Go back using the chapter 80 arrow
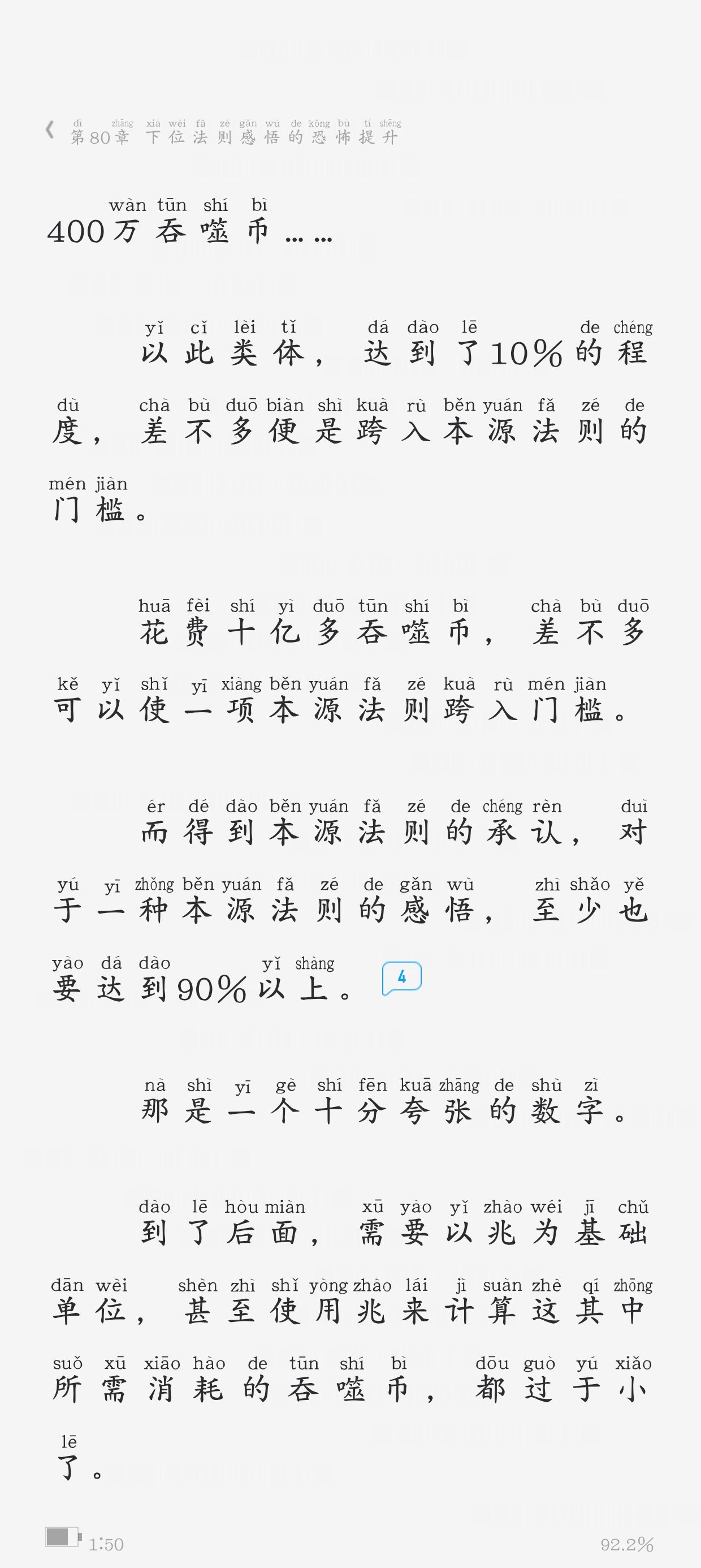Viewport: 701px width, 1568px height. [x=50, y=130]
